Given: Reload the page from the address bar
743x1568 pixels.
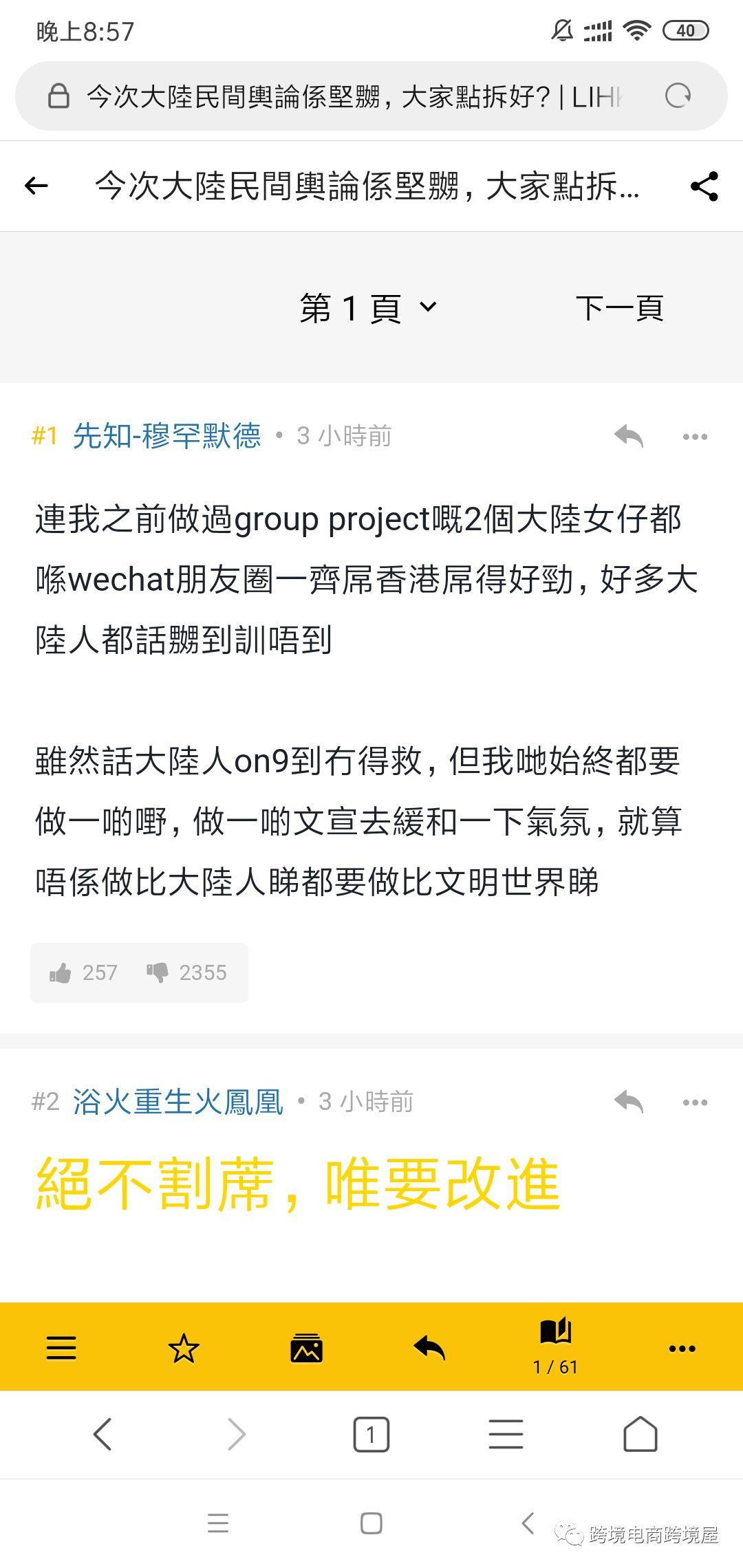Looking at the screenshot, I should click(678, 96).
